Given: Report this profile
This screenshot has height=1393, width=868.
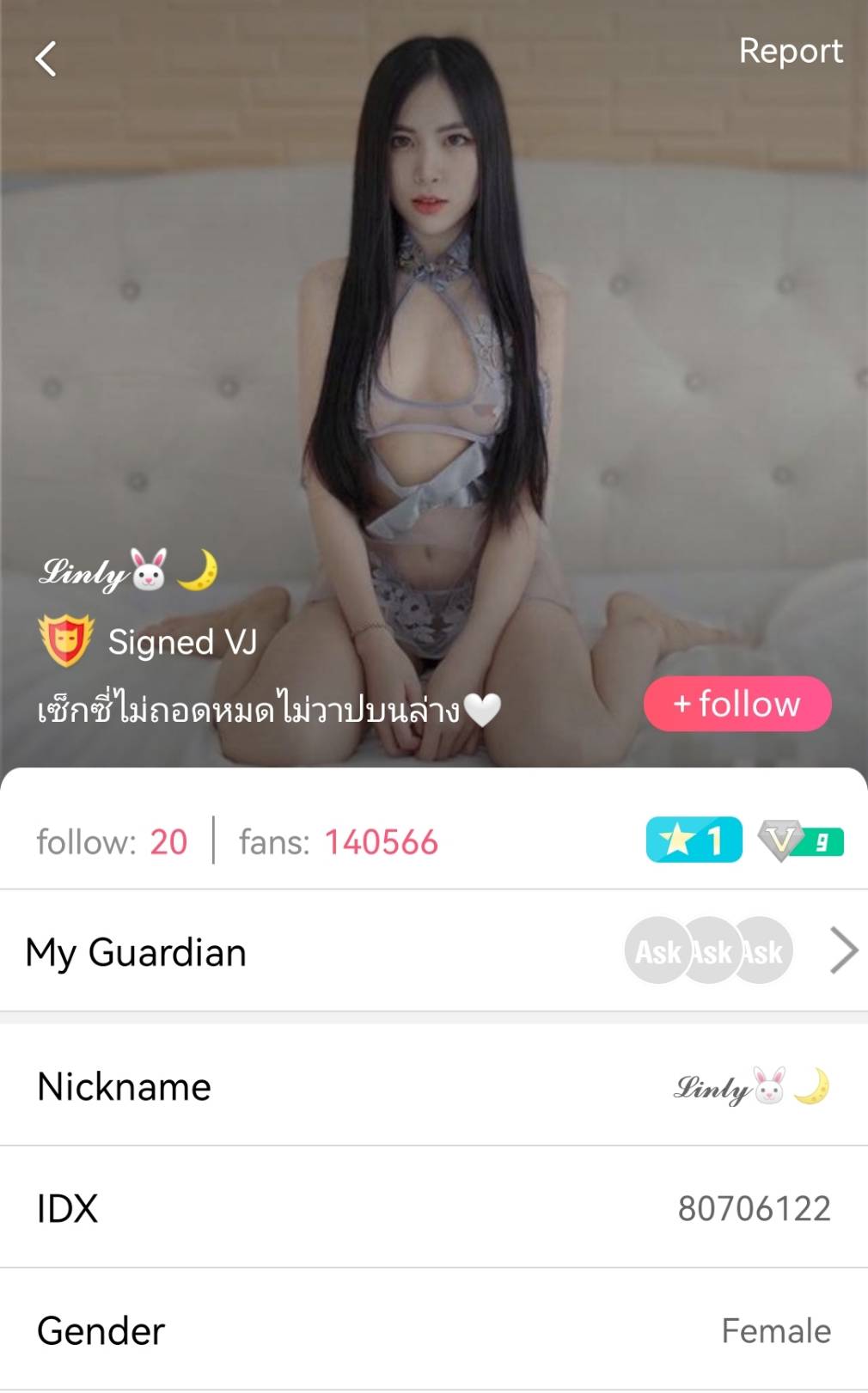Looking at the screenshot, I should (x=790, y=51).
